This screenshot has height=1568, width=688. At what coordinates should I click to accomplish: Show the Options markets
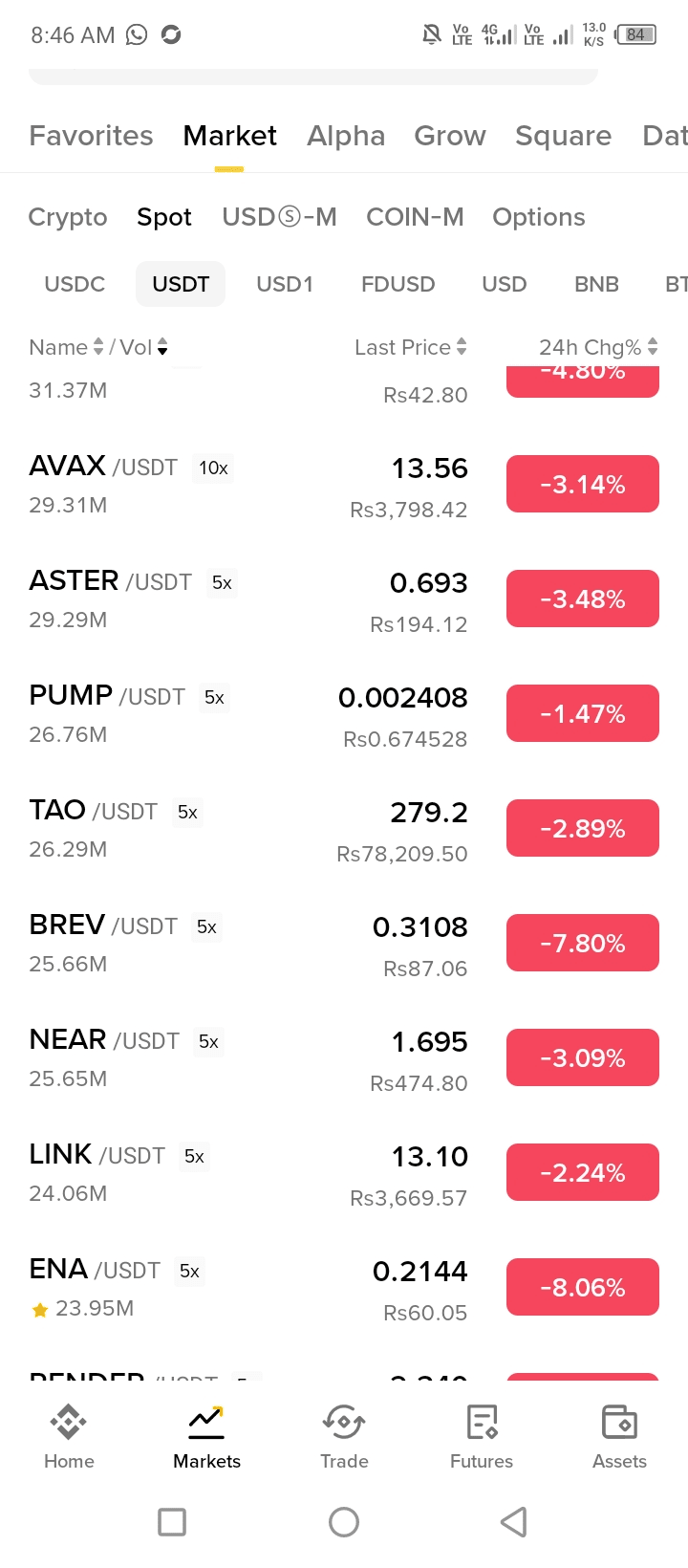click(x=539, y=217)
